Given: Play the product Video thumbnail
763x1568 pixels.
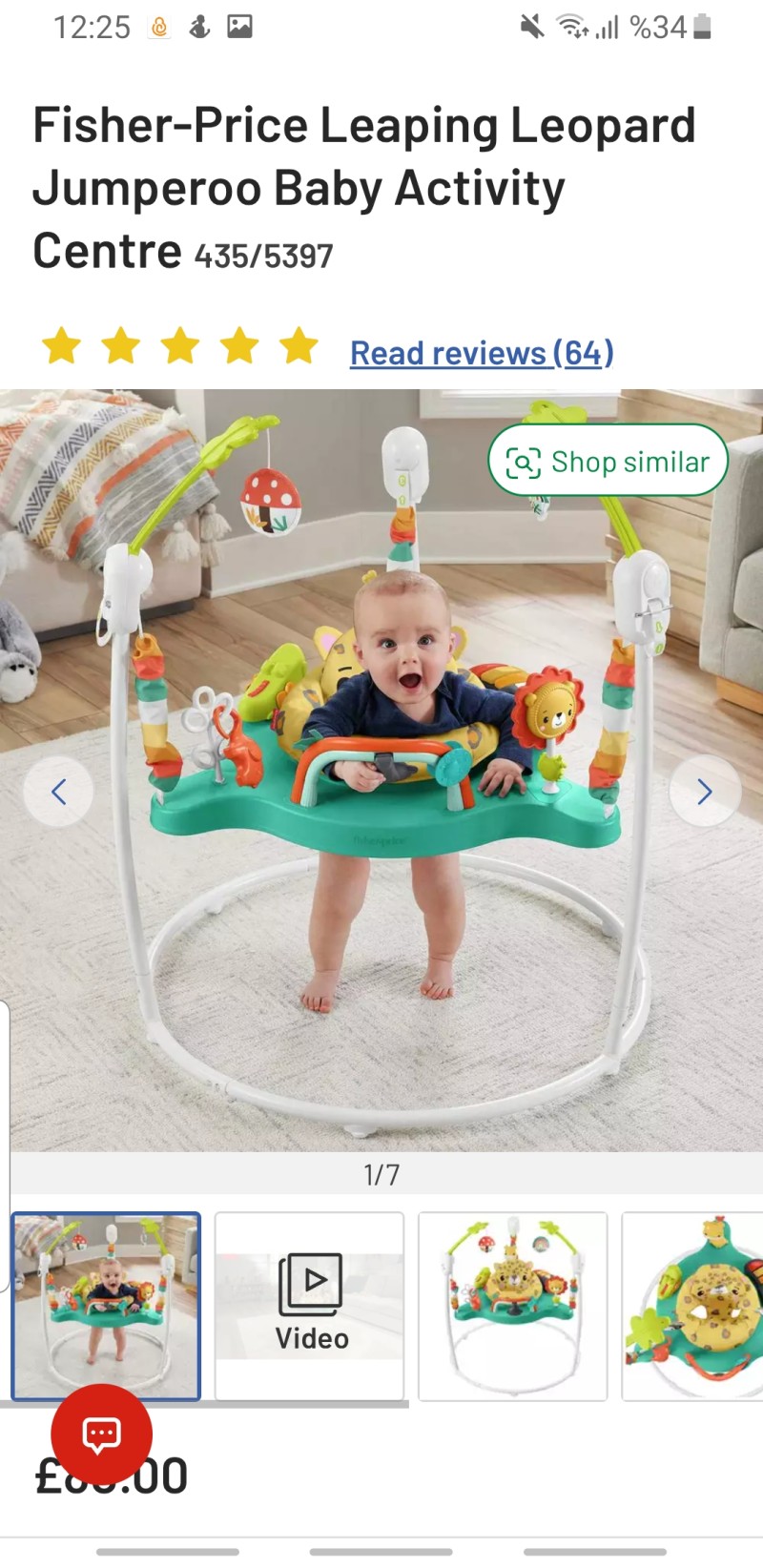Looking at the screenshot, I should [310, 1306].
